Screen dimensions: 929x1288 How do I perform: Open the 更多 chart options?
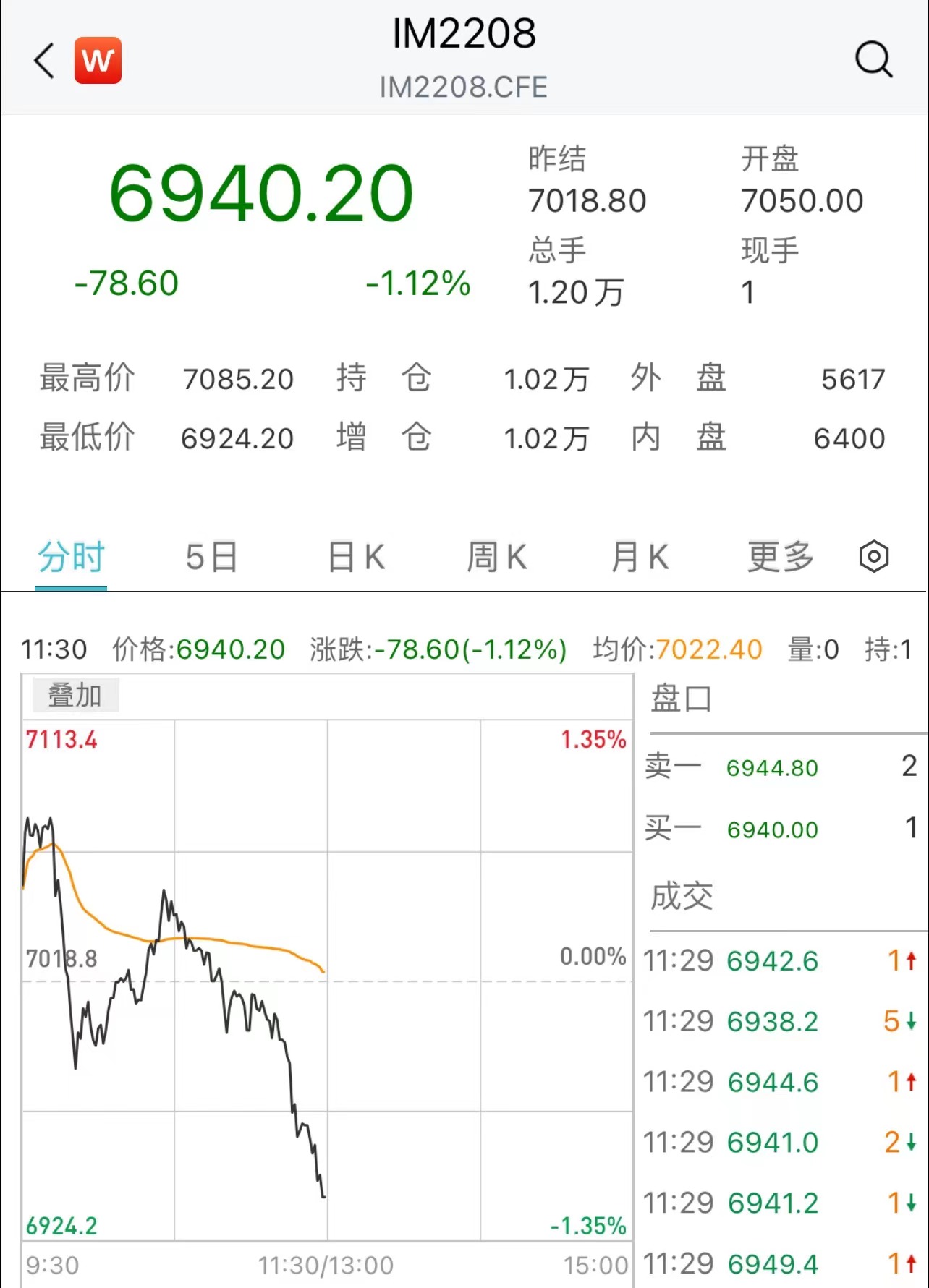coord(781,558)
